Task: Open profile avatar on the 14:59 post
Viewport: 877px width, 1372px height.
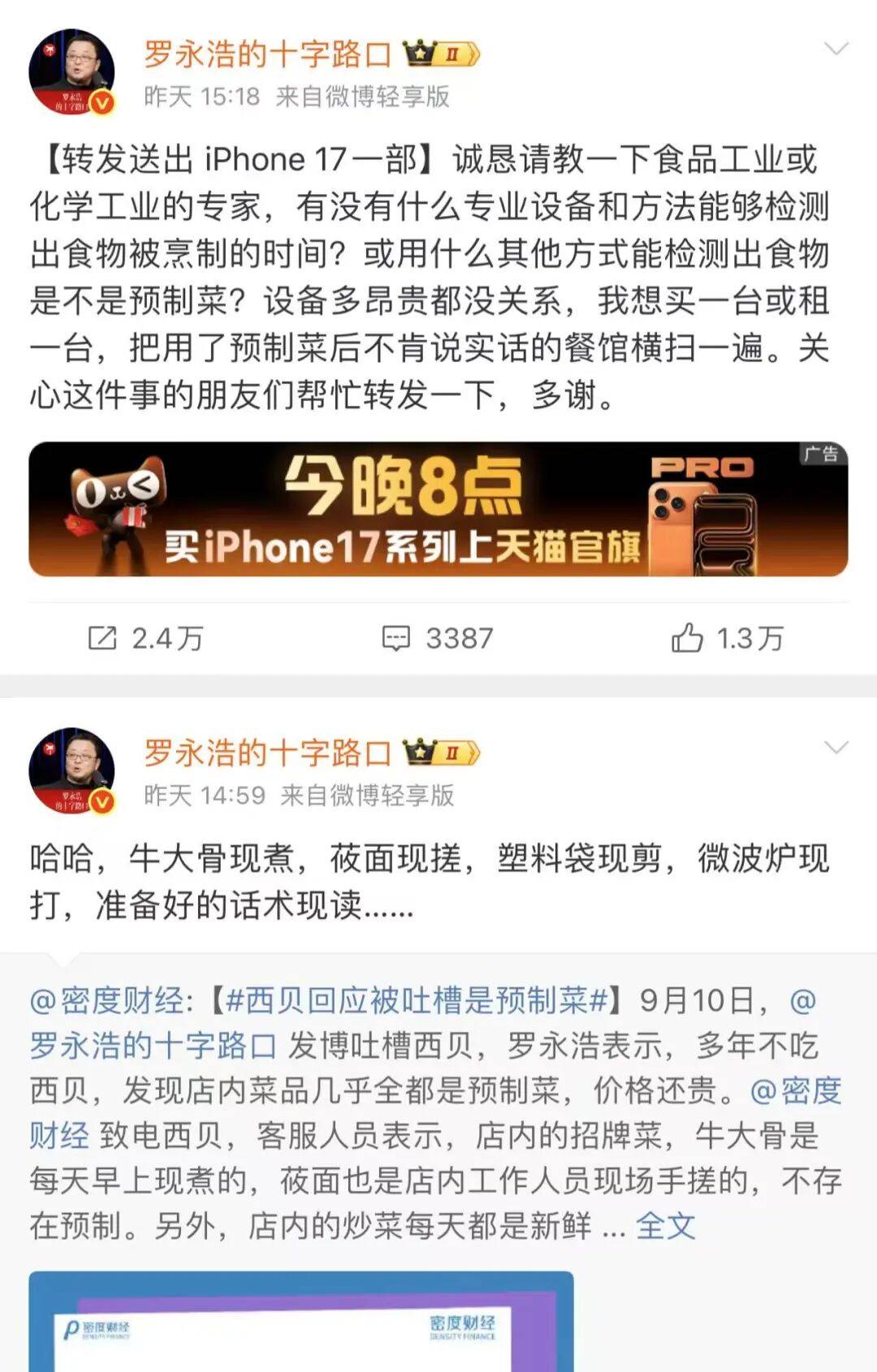Action: 71,770
